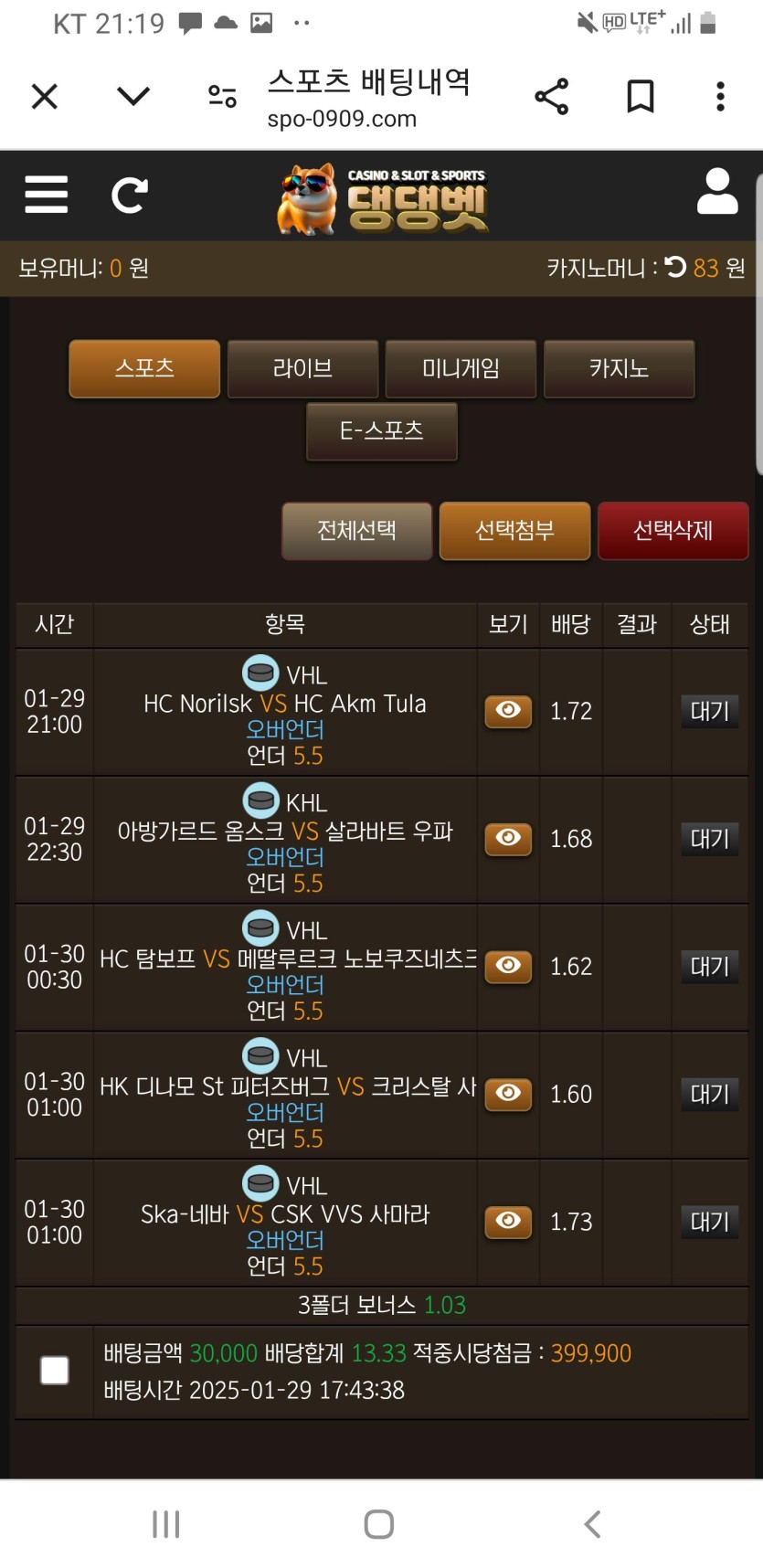View details for HC Norilsk vs HC Akm Tula

508,711
